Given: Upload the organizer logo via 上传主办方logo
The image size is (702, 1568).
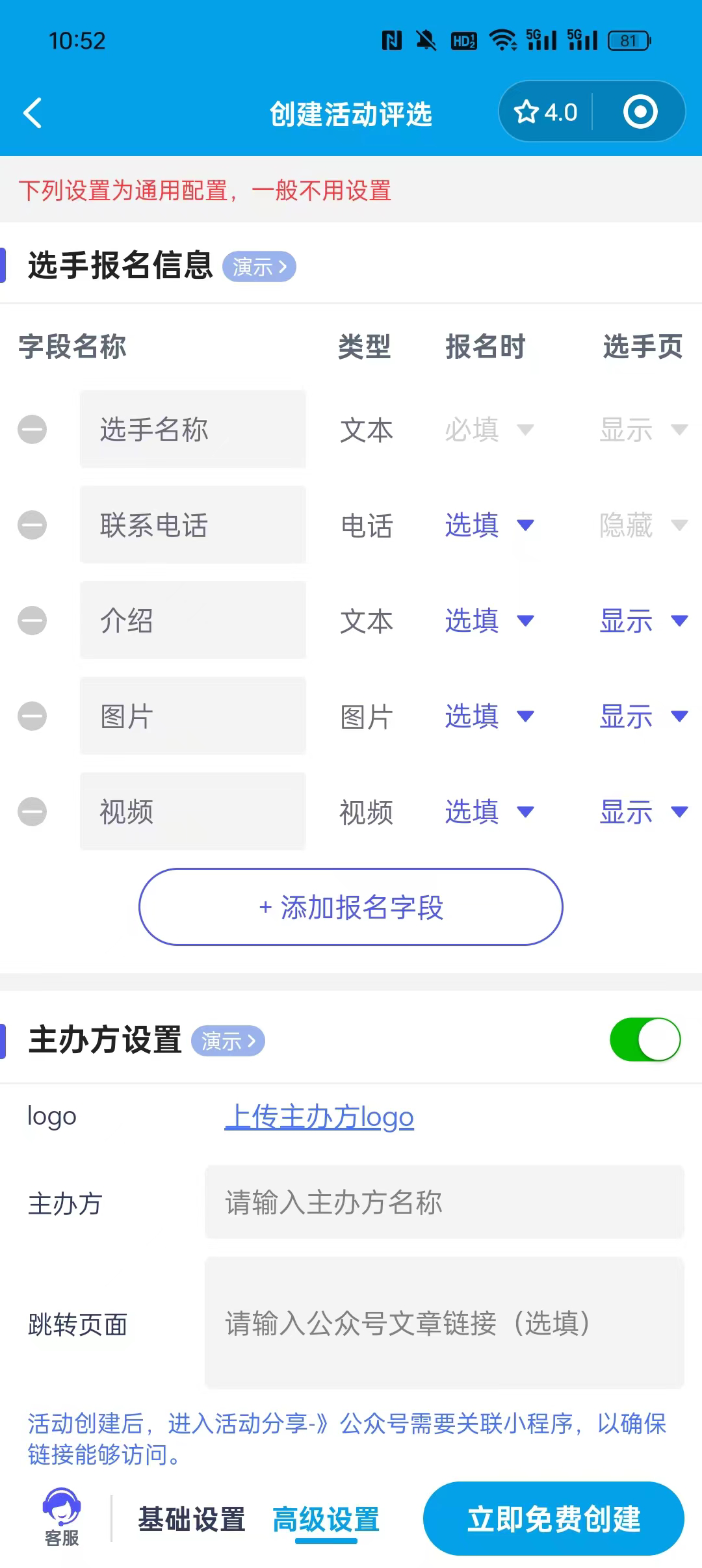Looking at the screenshot, I should (x=318, y=1117).
